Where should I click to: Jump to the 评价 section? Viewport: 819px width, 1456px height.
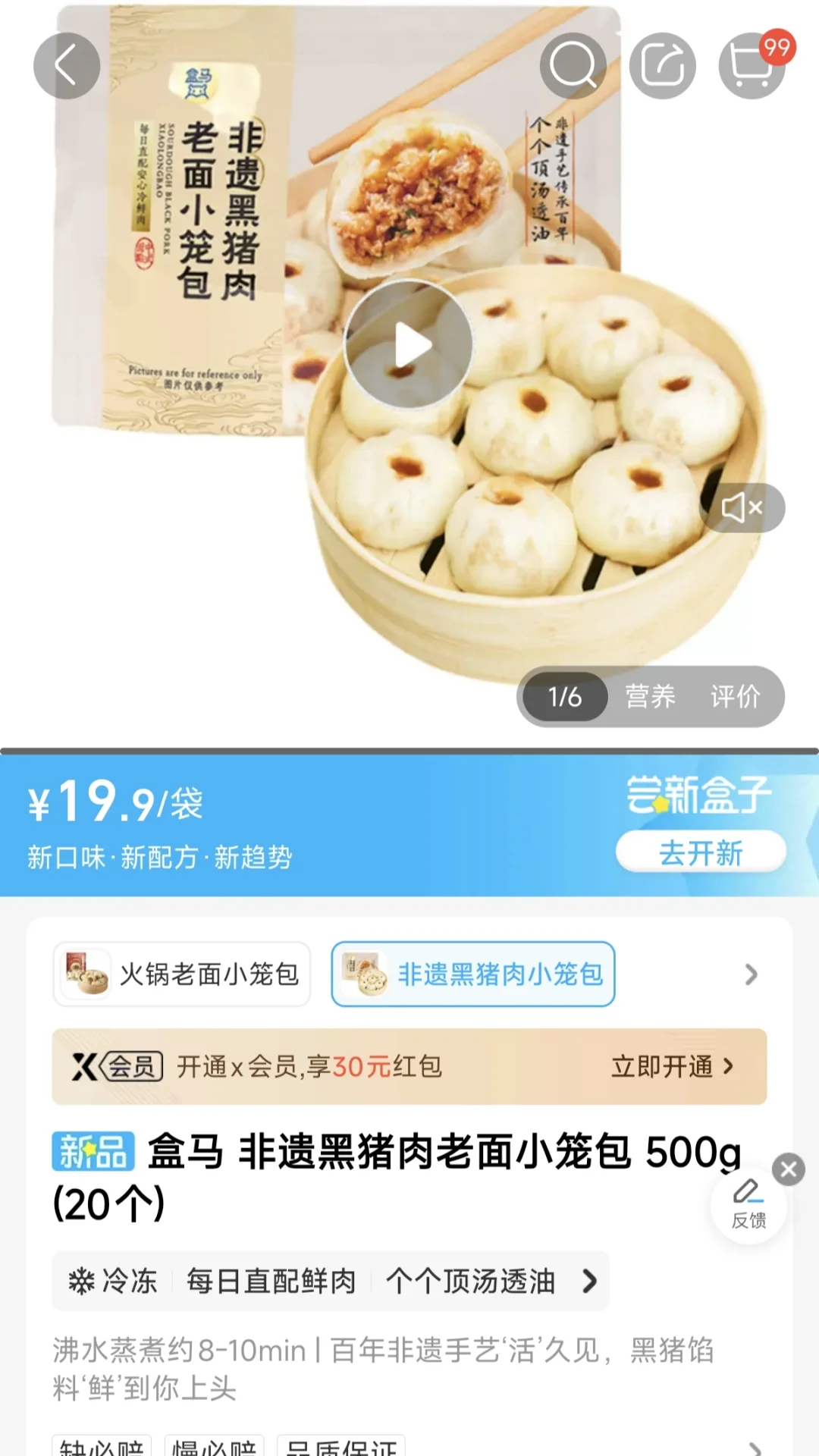[x=735, y=696]
